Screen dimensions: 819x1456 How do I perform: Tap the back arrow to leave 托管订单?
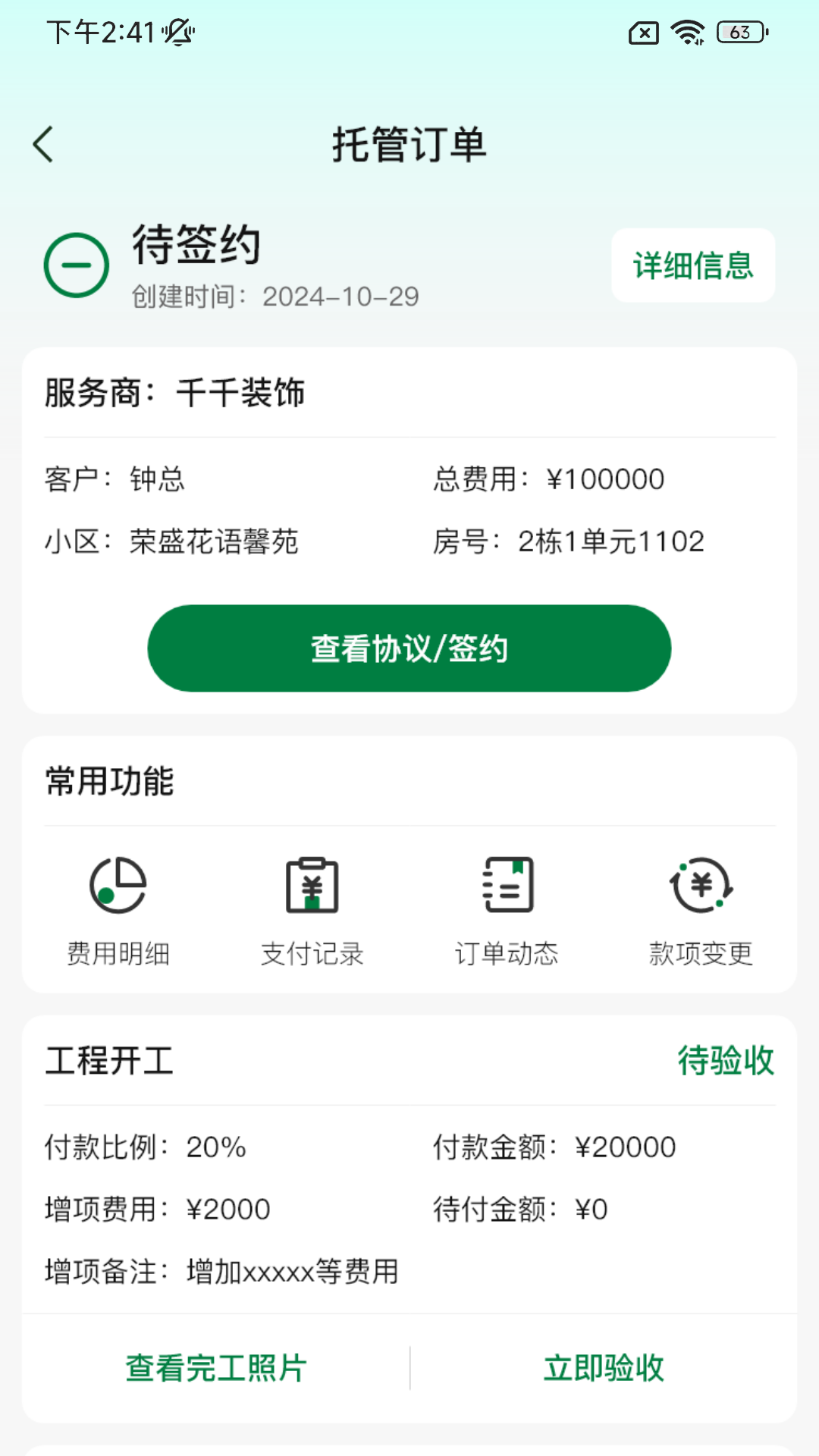point(43,143)
